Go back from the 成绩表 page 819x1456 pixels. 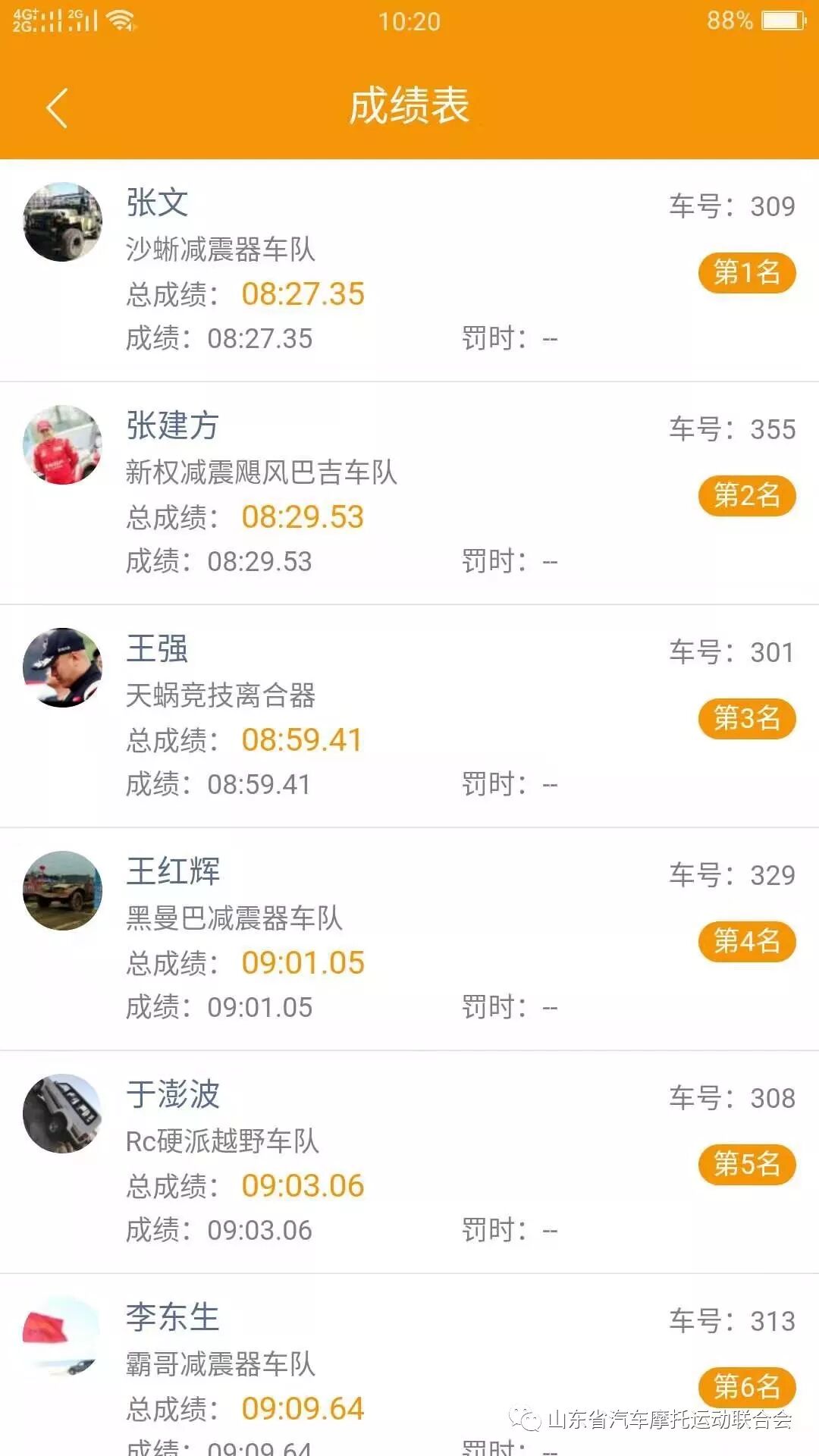pos(58,107)
